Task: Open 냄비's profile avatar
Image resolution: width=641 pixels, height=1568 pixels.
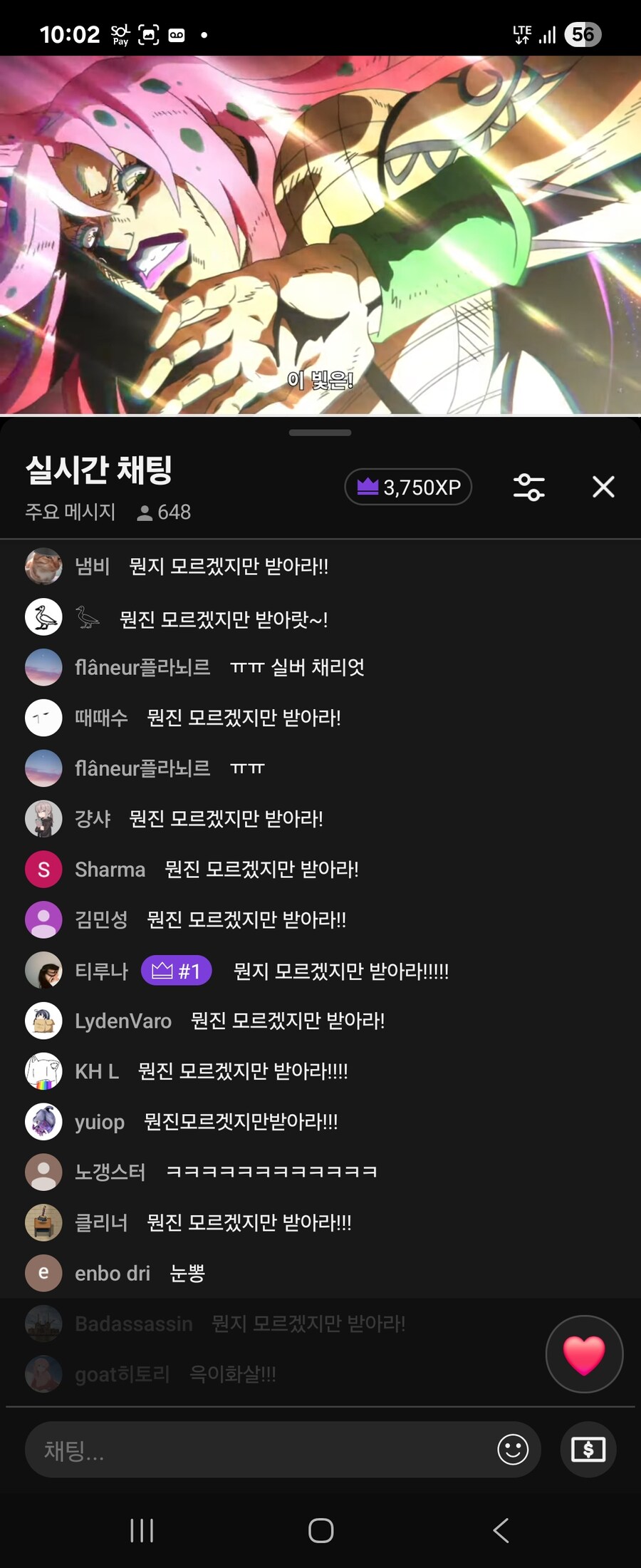Action: (x=43, y=567)
